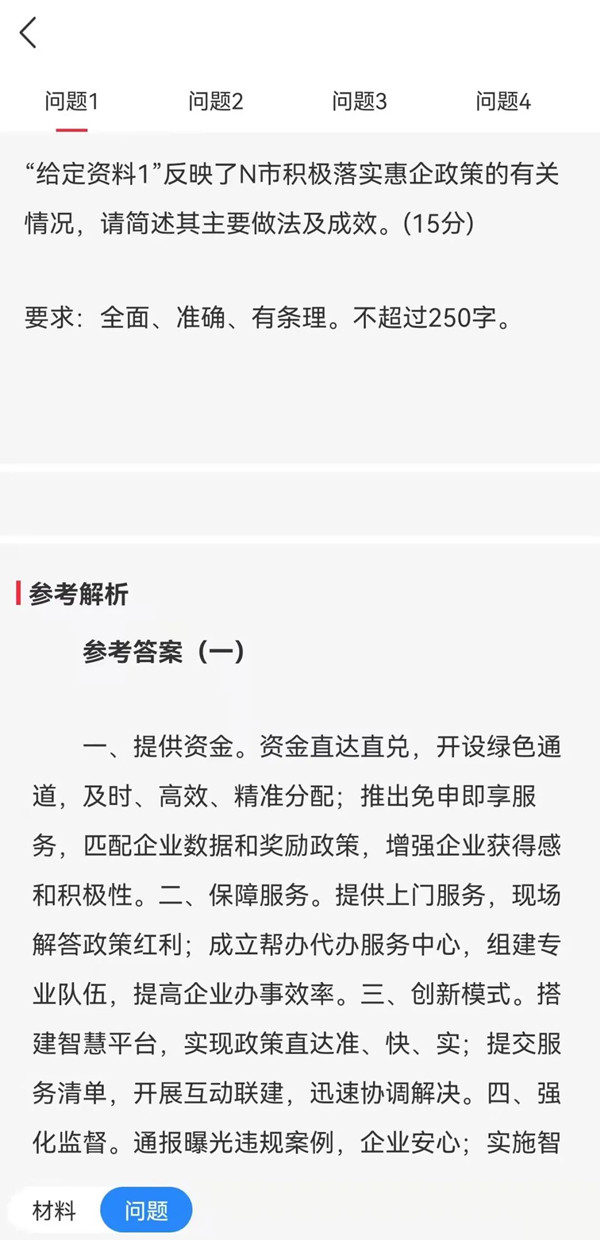Switch to the 材料 view
Viewport: 600px width, 1240px height.
(54, 1211)
